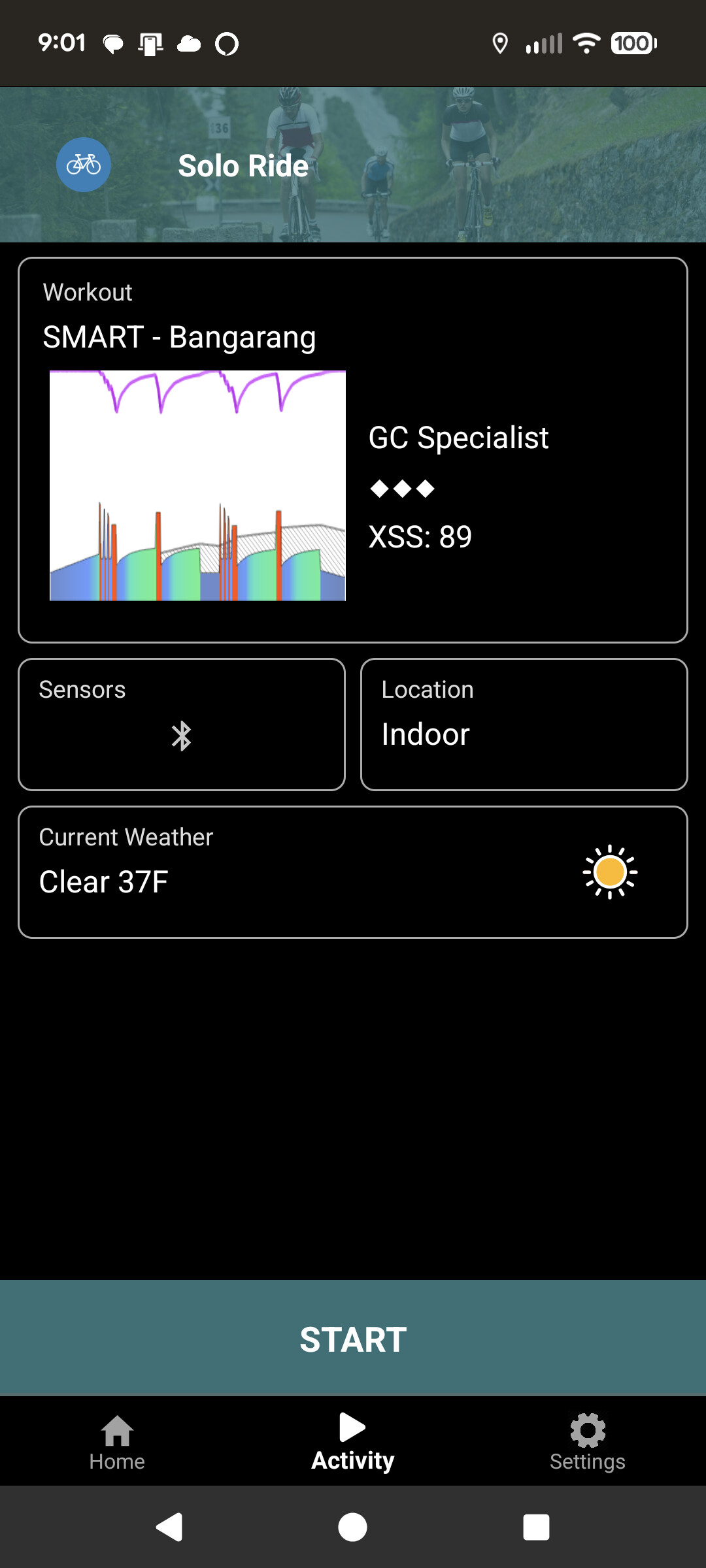Switch to the Home tab
Viewport: 706px width, 1568px height.
click(118, 1441)
